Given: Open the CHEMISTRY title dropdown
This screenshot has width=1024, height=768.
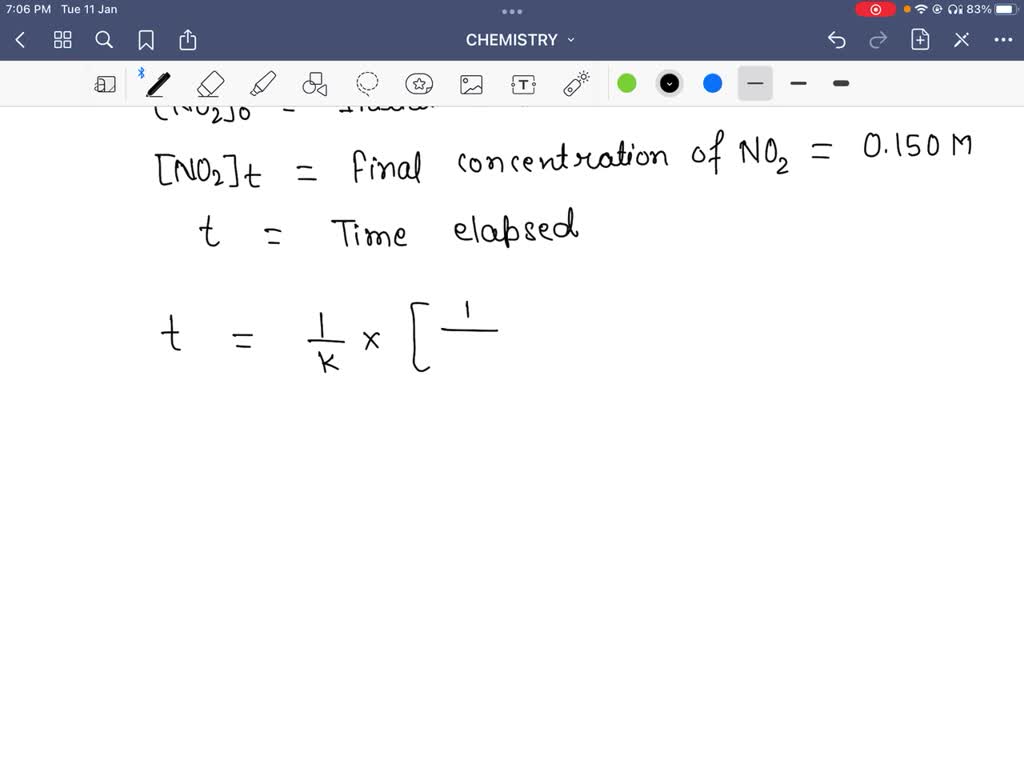Looking at the screenshot, I should pos(520,40).
